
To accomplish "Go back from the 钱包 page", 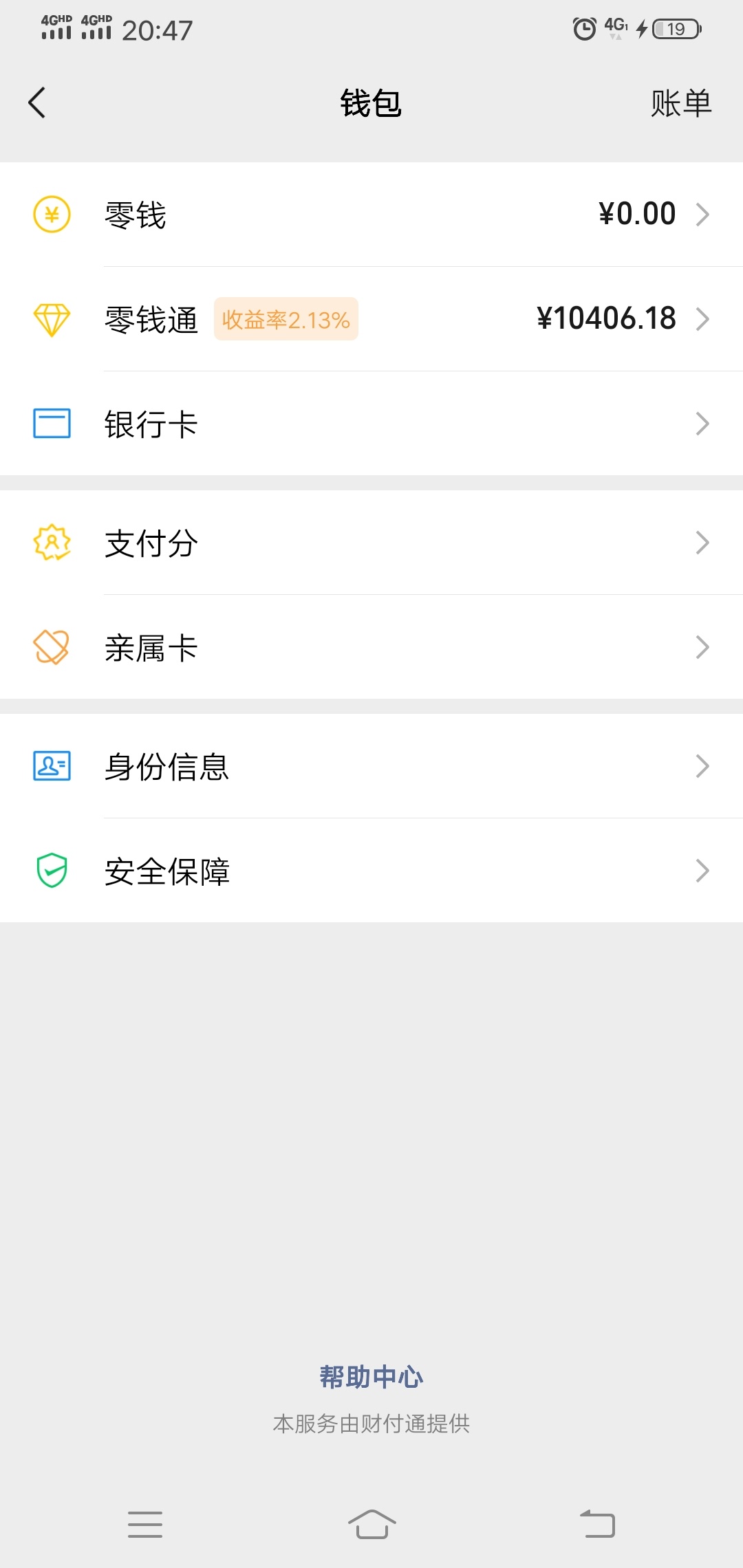I will pos(37,103).
